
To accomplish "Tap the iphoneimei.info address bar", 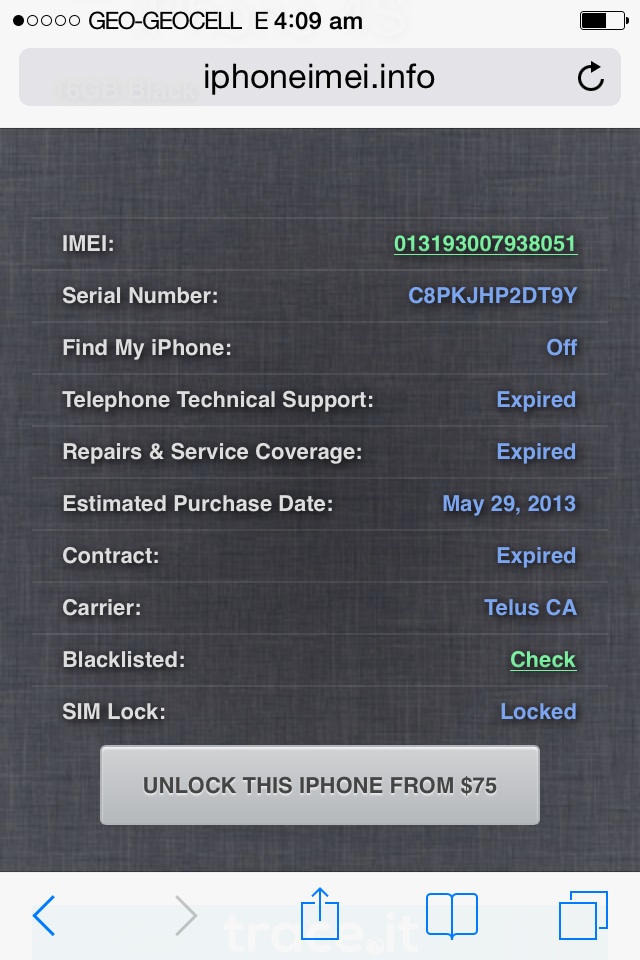I will pos(318,77).
